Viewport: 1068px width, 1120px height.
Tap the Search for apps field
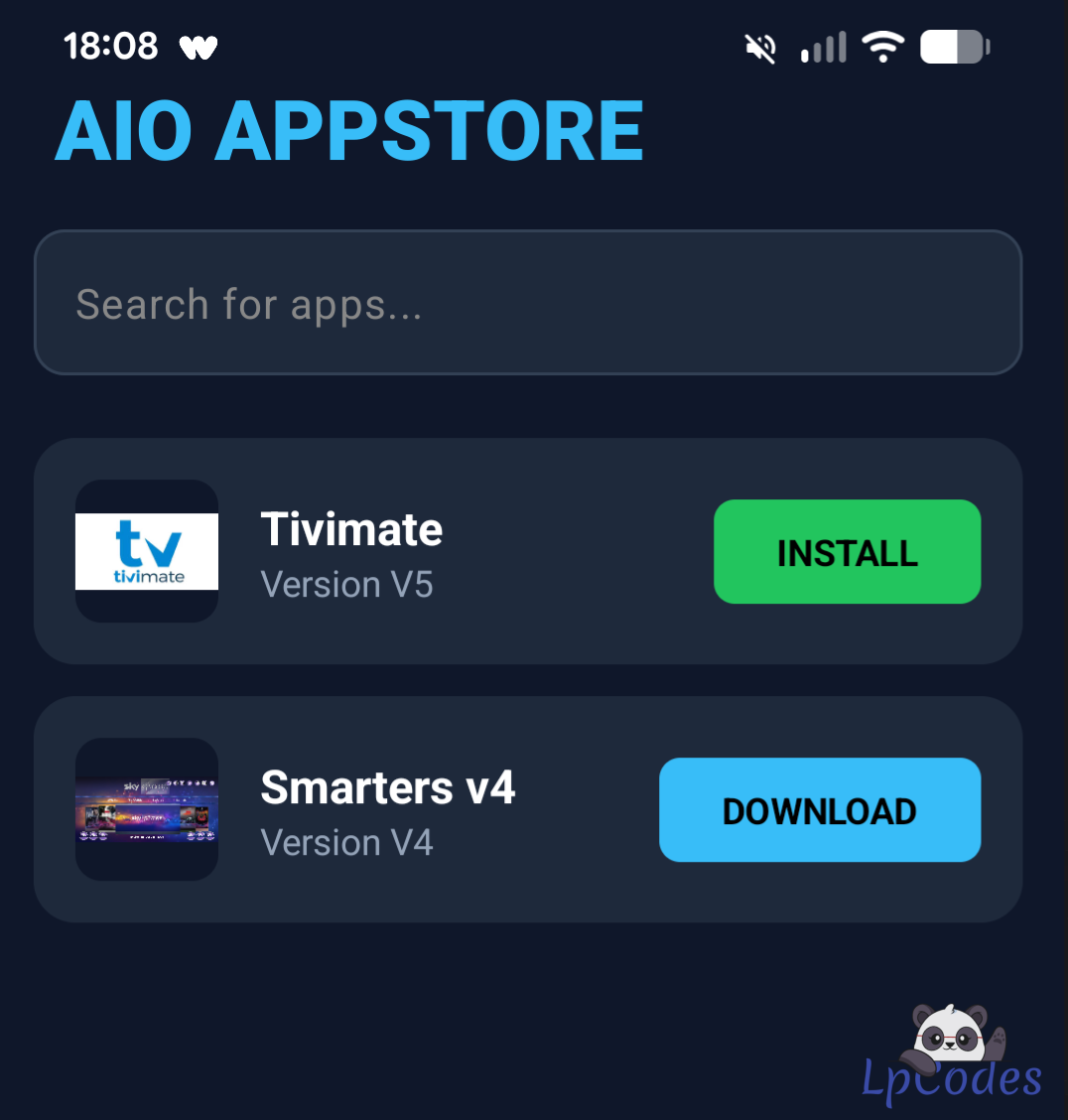527,303
